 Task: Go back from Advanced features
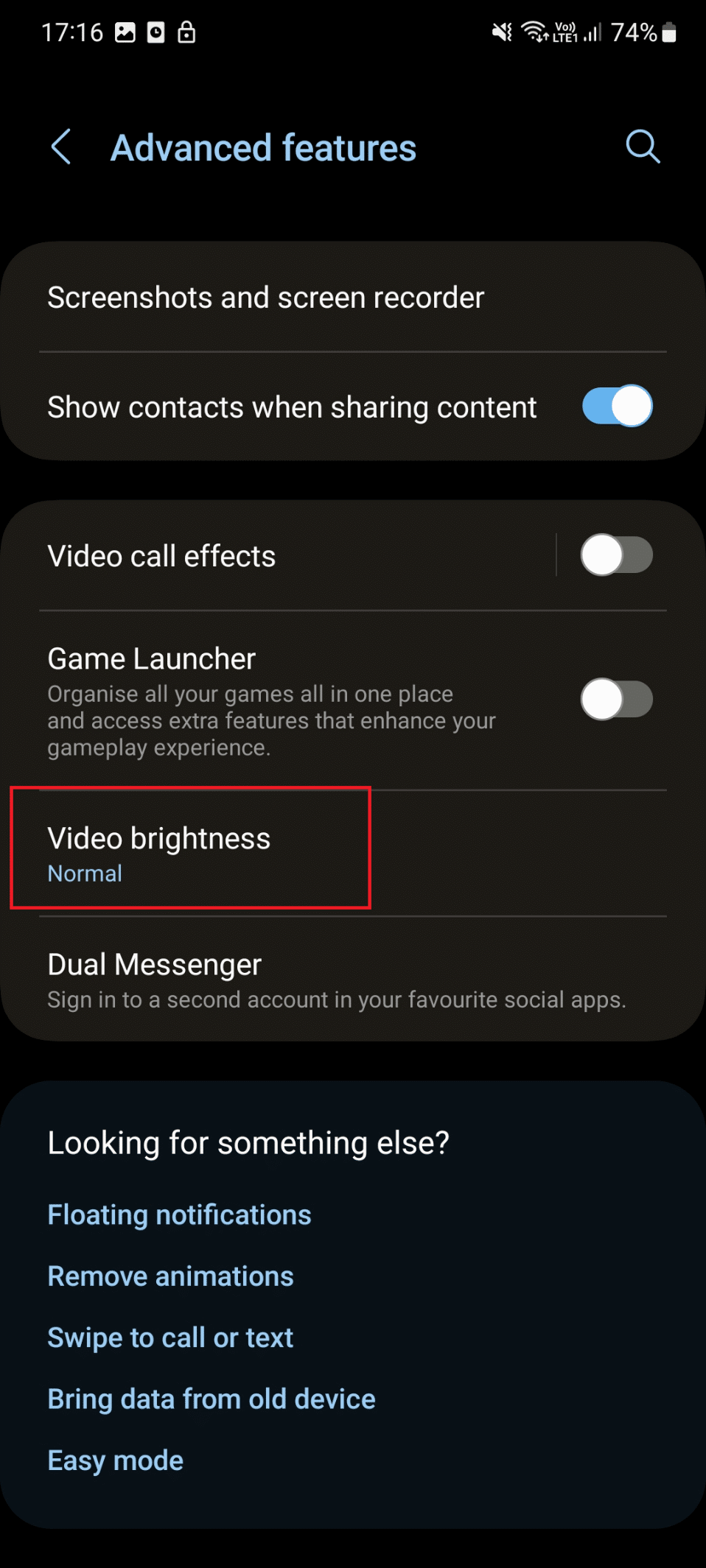pos(62,147)
